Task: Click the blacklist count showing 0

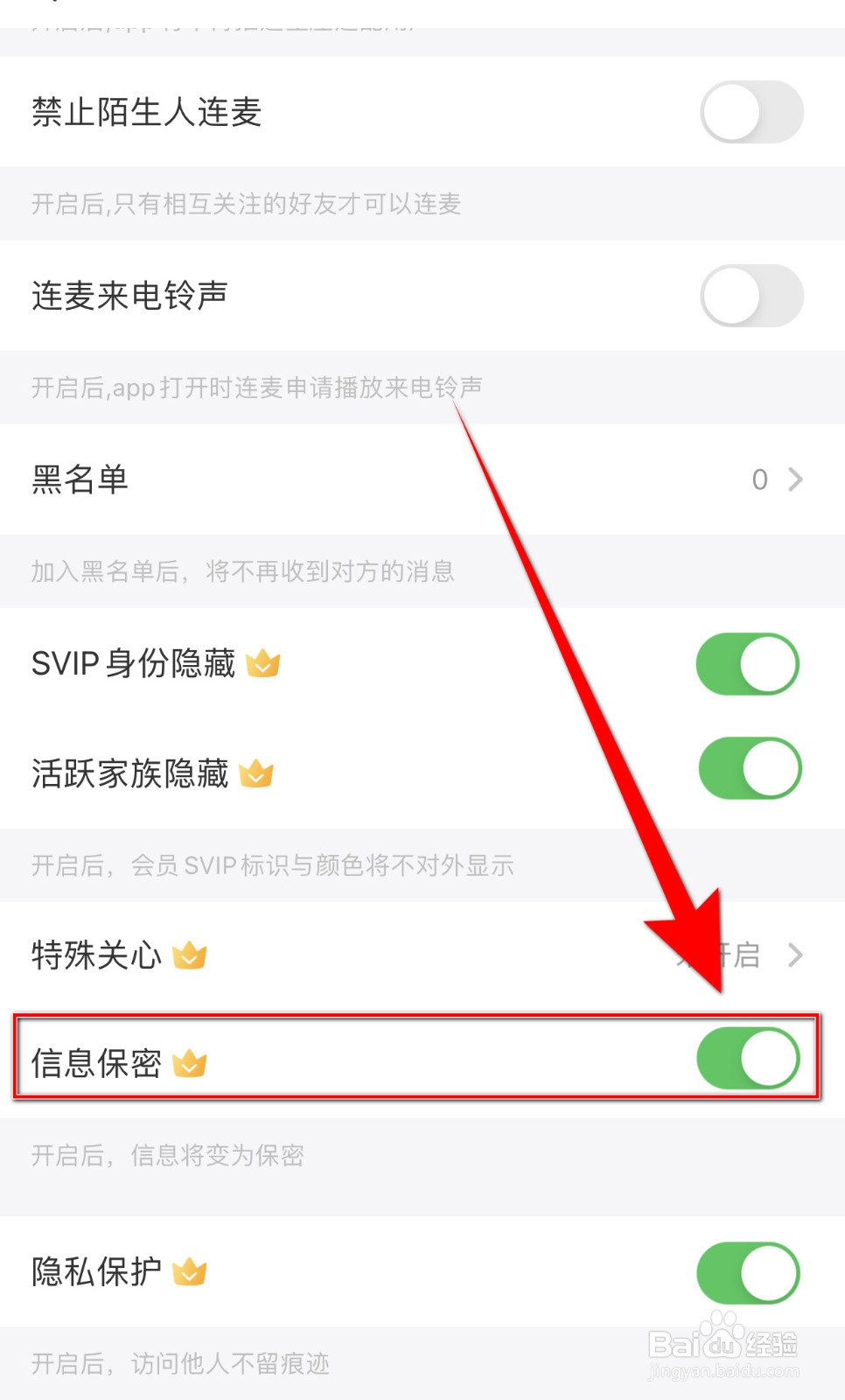Action: click(758, 479)
